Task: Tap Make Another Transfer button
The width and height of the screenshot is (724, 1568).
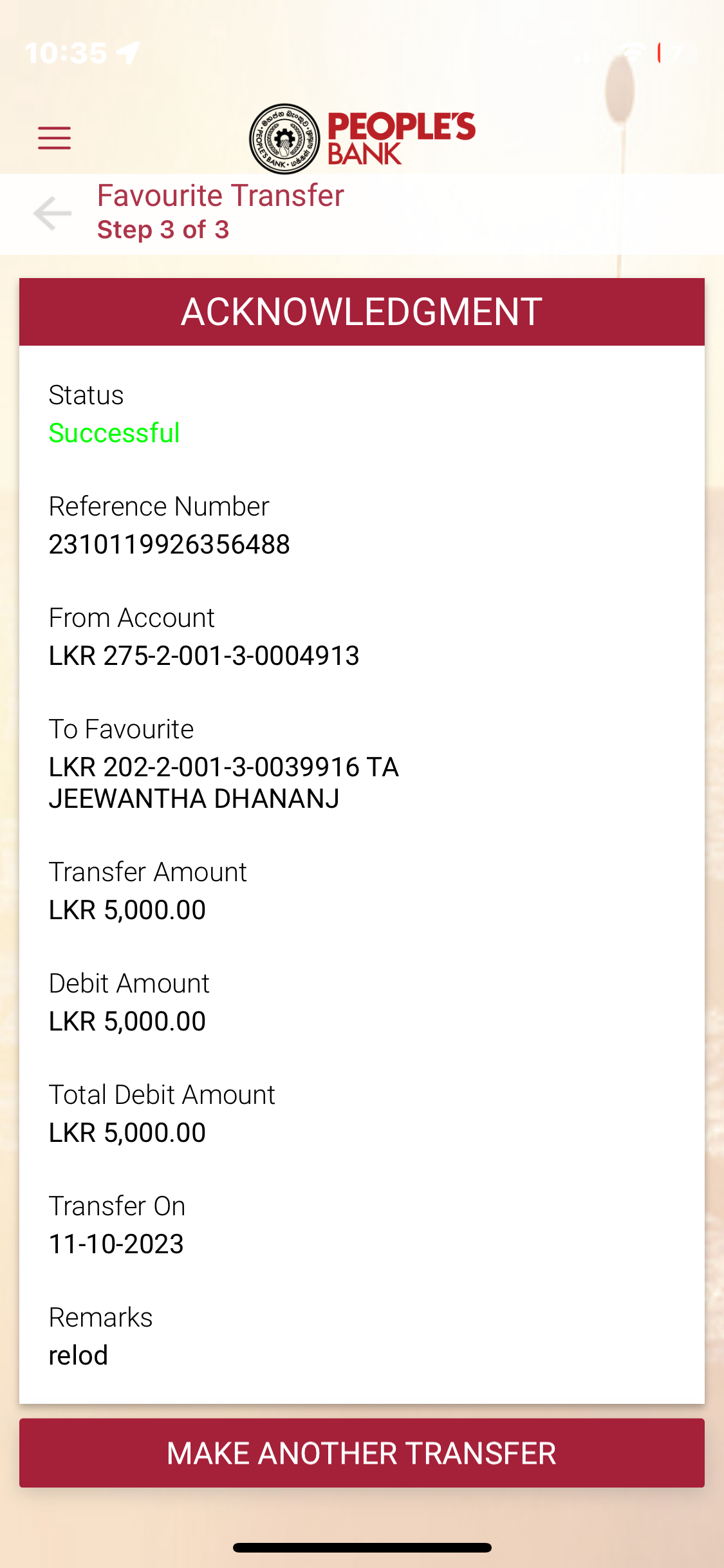Action: tap(362, 1453)
